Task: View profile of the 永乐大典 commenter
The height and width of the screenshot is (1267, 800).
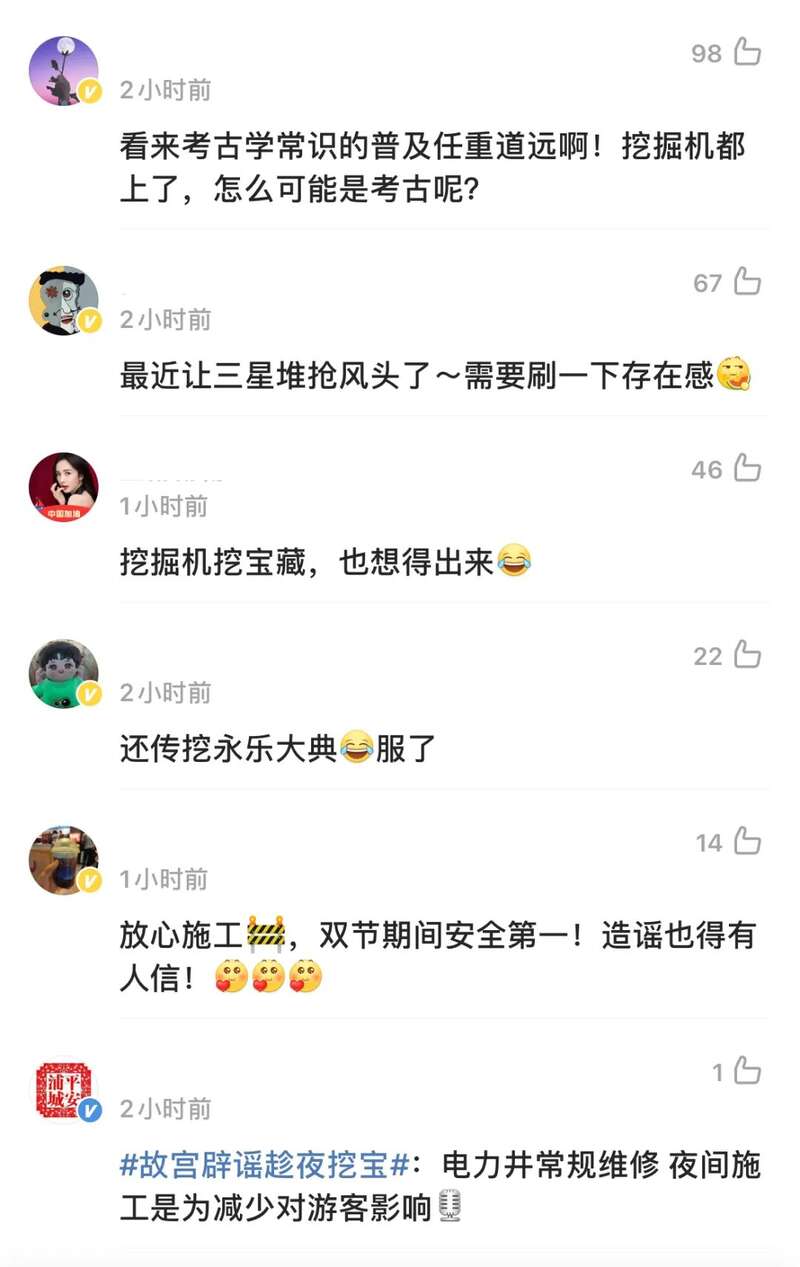Action: 64,674
